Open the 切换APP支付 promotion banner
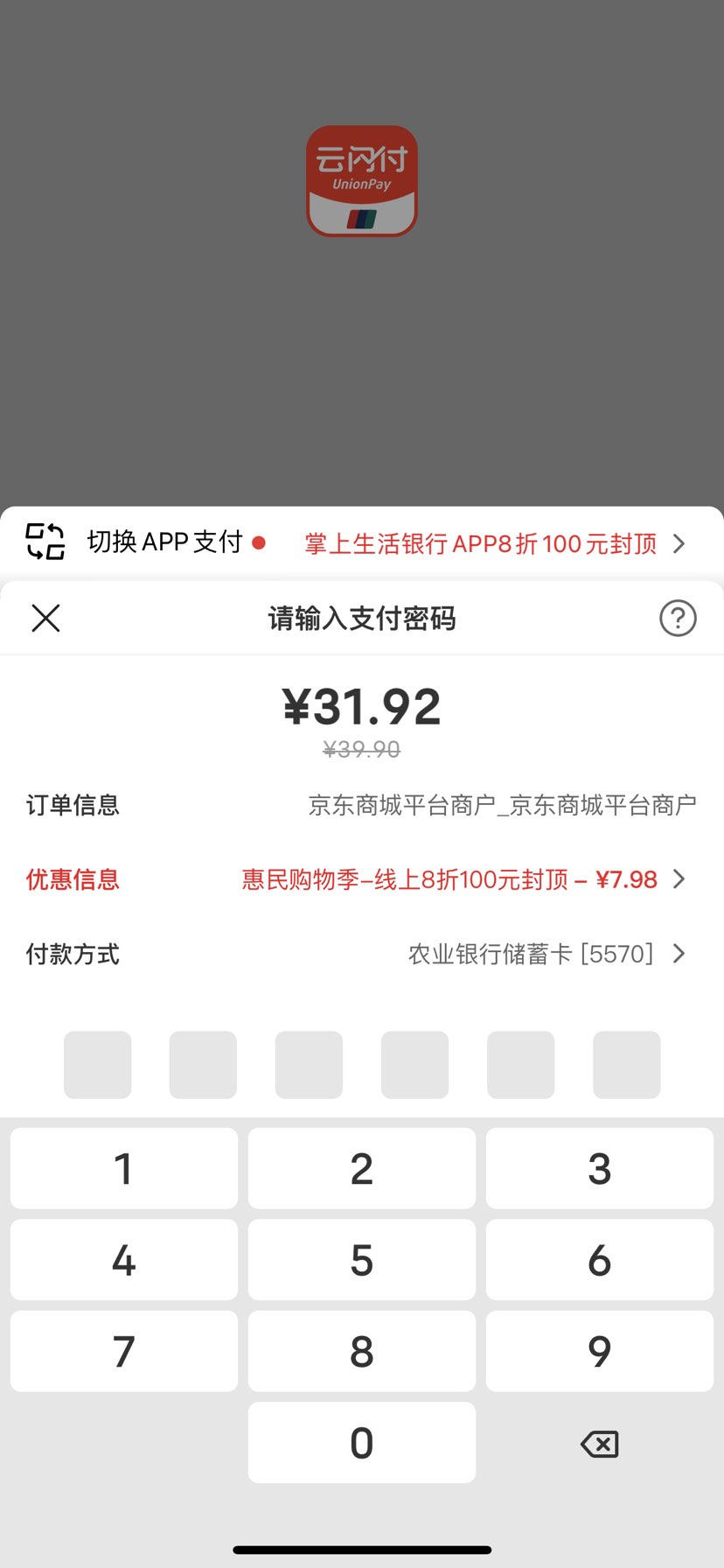Screen dimensions: 724x1568 (362, 542)
